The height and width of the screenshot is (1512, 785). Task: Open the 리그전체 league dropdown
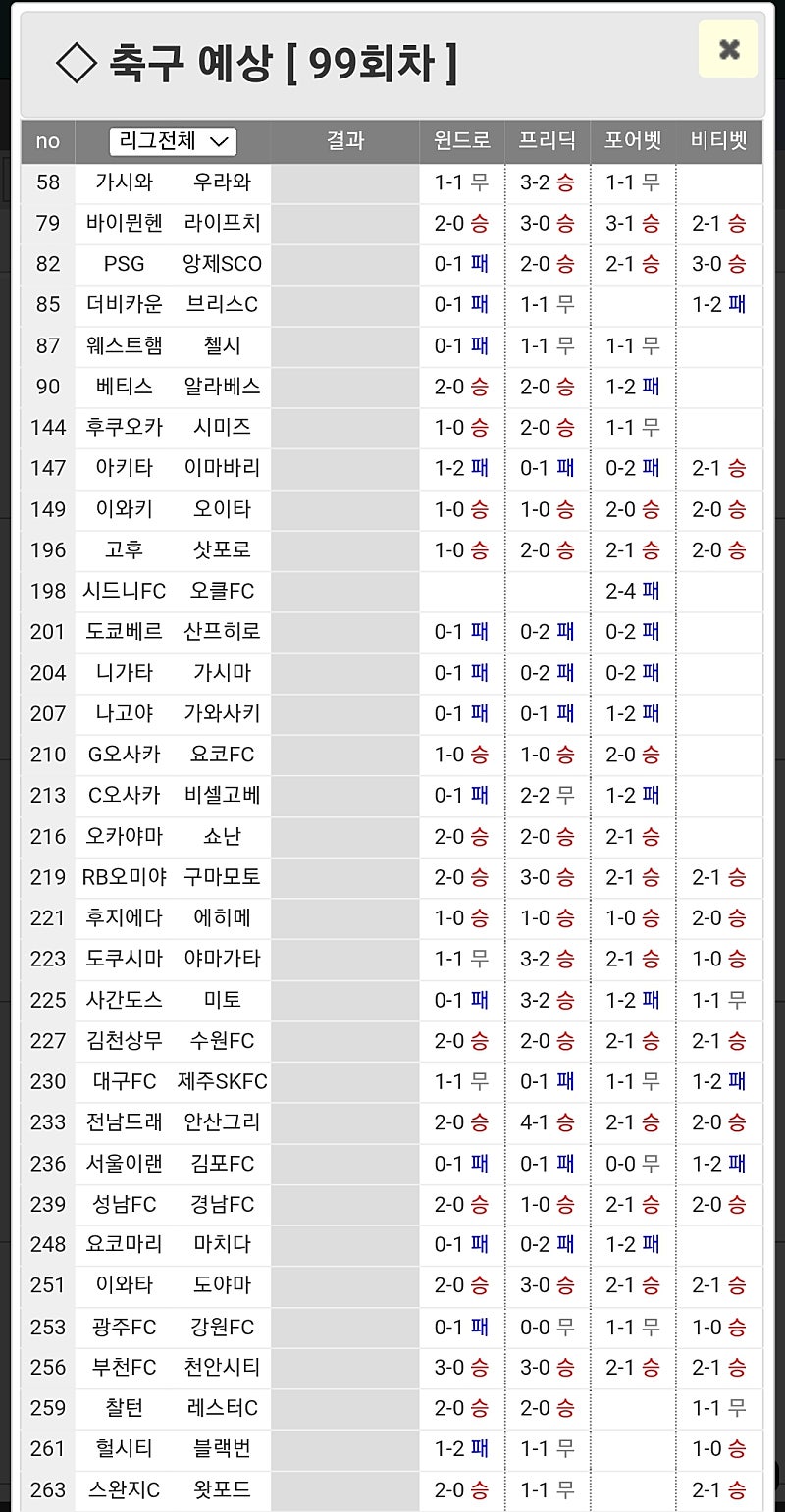click(173, 141)
